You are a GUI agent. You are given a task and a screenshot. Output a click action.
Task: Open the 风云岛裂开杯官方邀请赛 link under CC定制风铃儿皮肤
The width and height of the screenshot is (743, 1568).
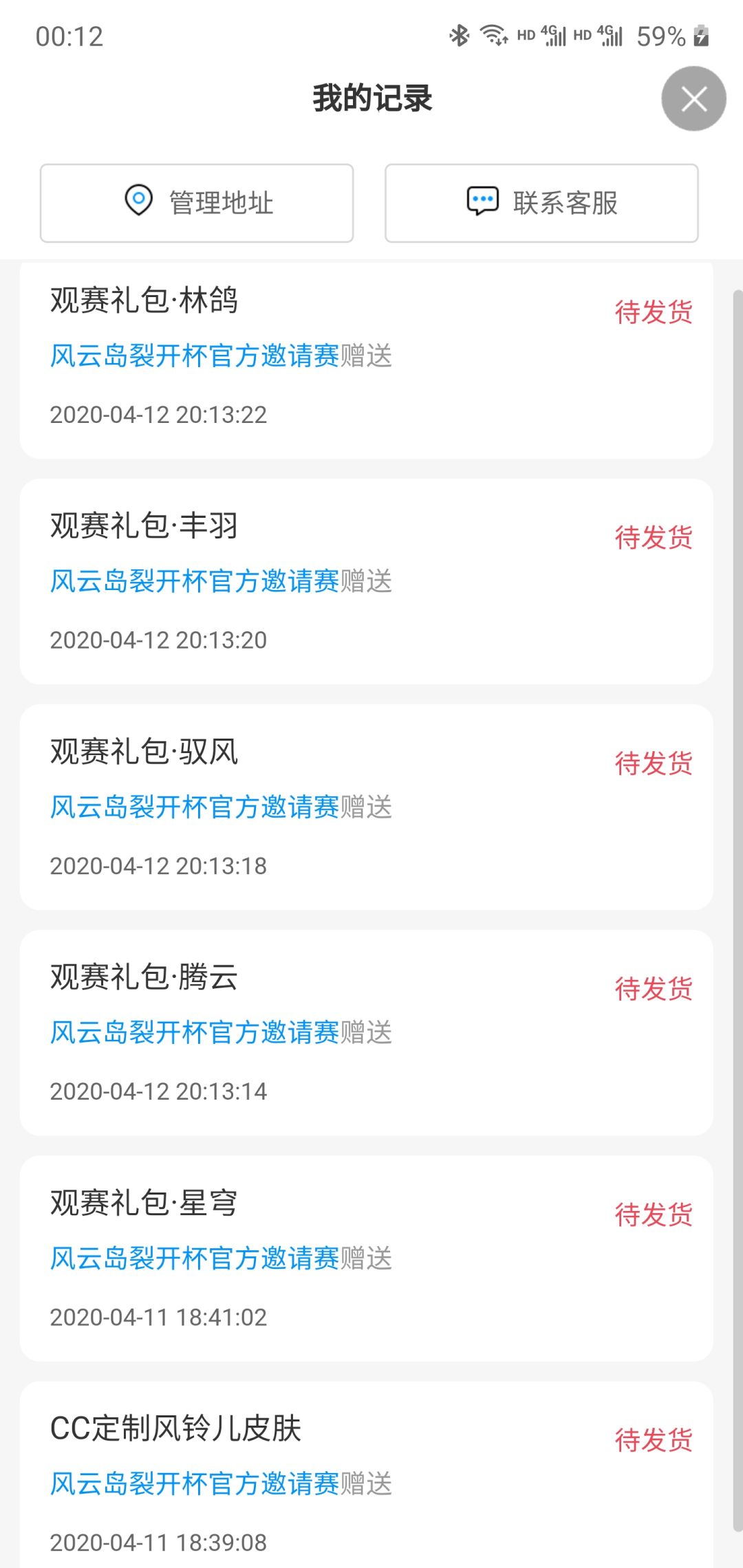[x=195, y=1484]
